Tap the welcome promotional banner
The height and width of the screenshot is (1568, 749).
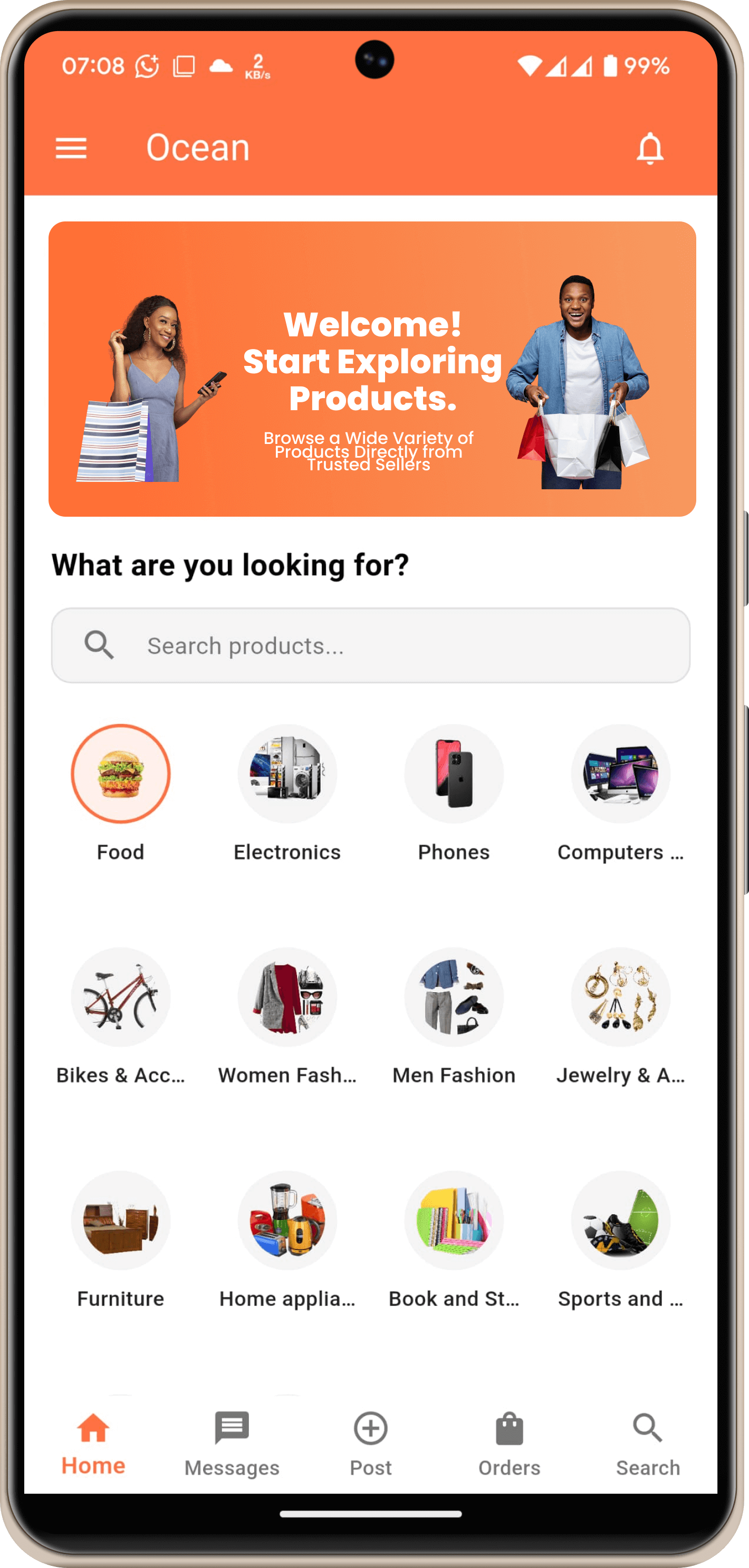tap(371, 369)
